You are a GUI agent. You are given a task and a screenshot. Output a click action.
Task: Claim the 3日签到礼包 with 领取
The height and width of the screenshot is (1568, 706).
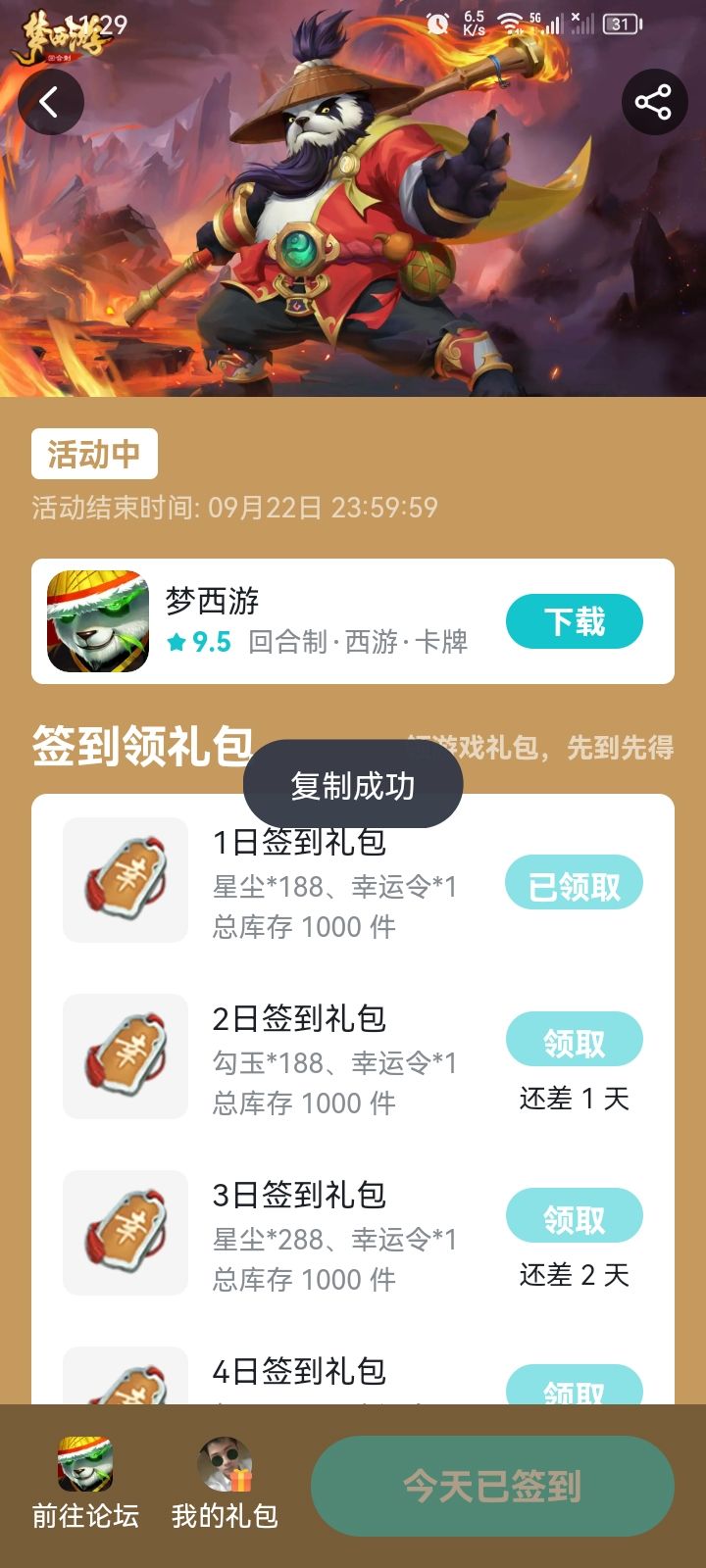click(x=575, y=1216)
